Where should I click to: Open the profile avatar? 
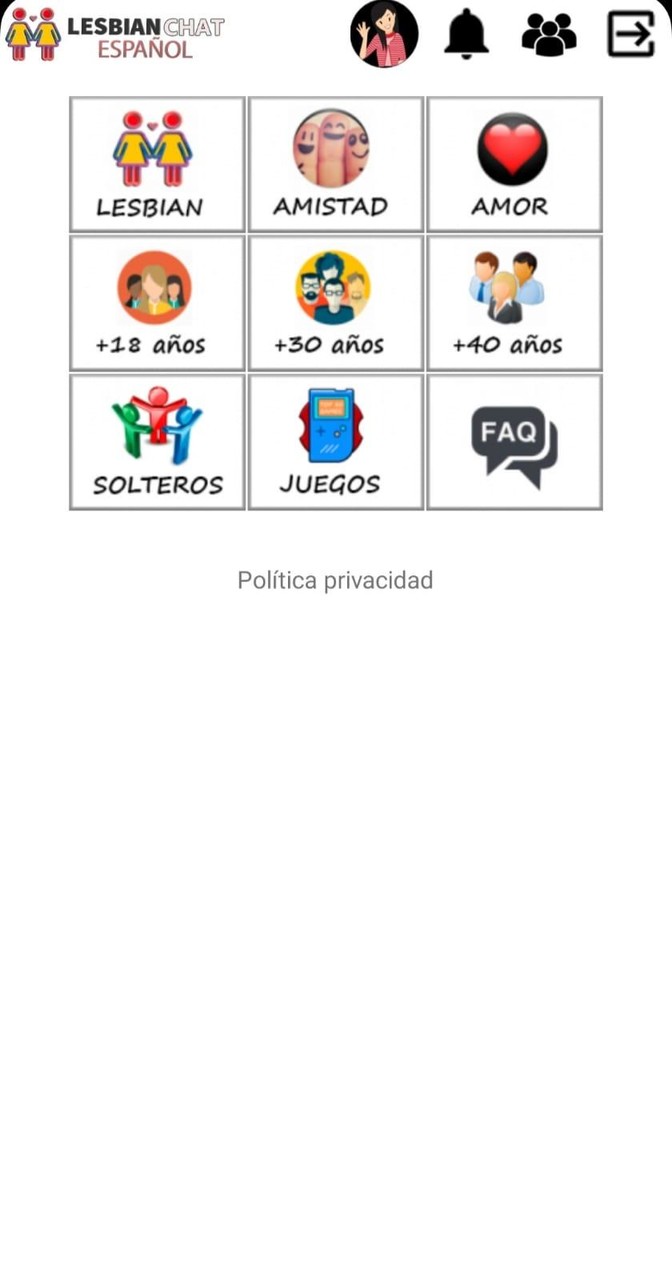point(384,34)
